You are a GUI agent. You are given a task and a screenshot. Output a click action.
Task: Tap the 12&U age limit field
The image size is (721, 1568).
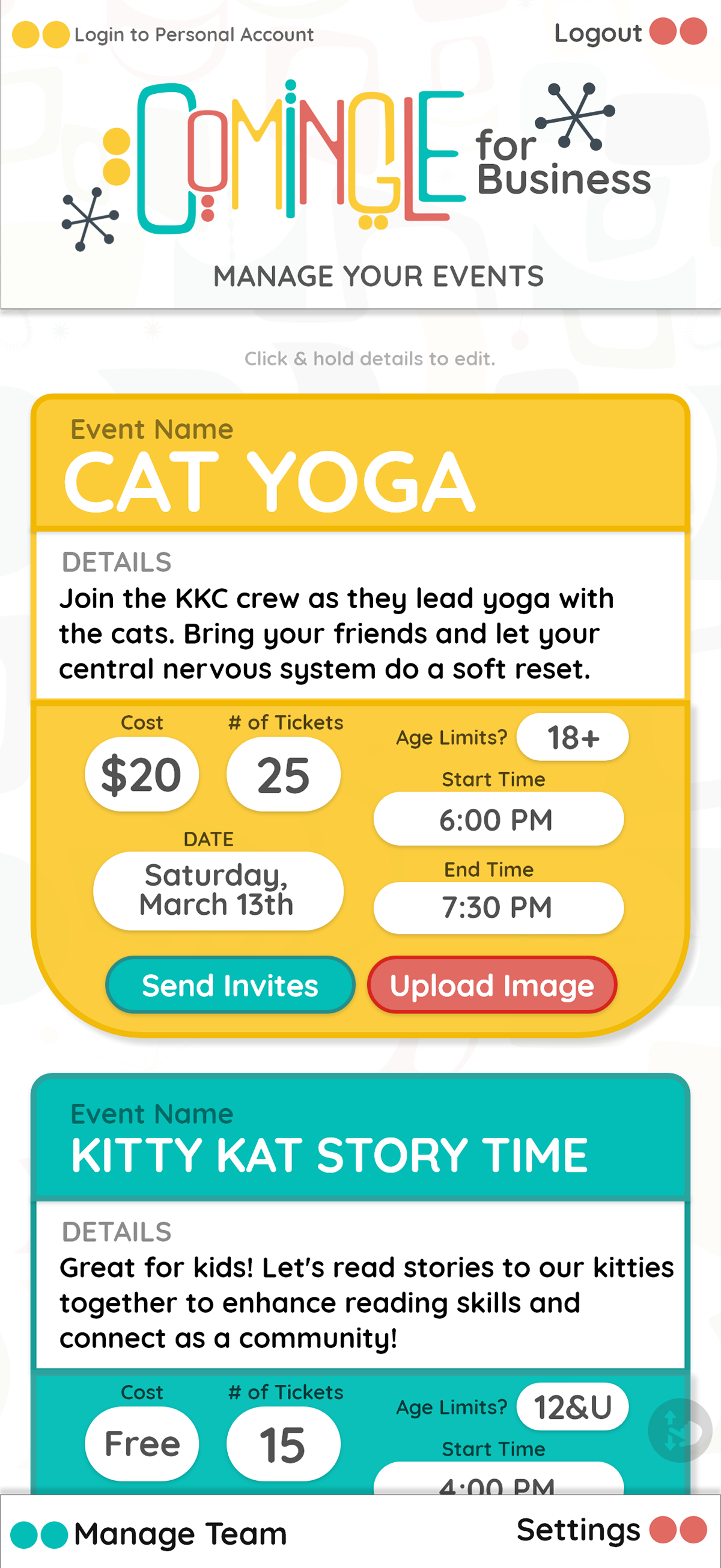[x=573, y=1407]
